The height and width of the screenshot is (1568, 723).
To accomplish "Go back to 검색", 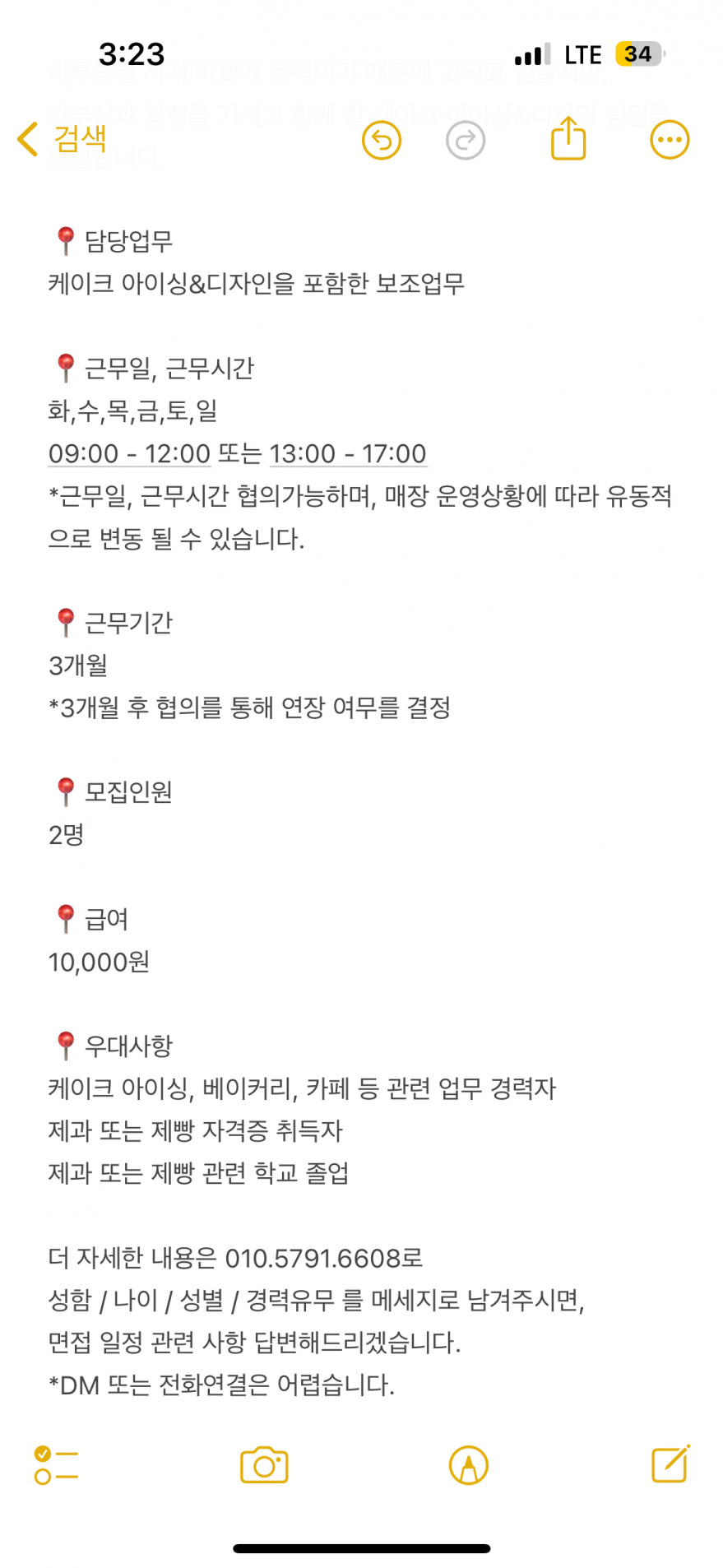I will point(63,139).
